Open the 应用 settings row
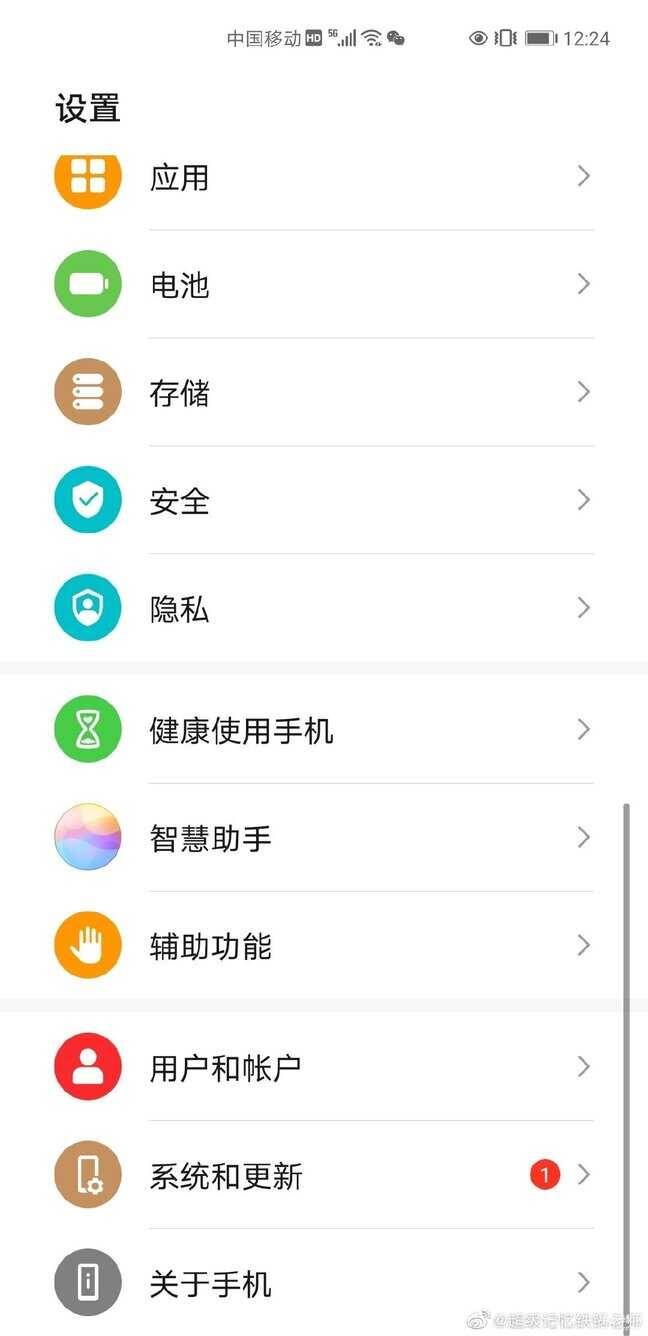 [x=324, y=177]
